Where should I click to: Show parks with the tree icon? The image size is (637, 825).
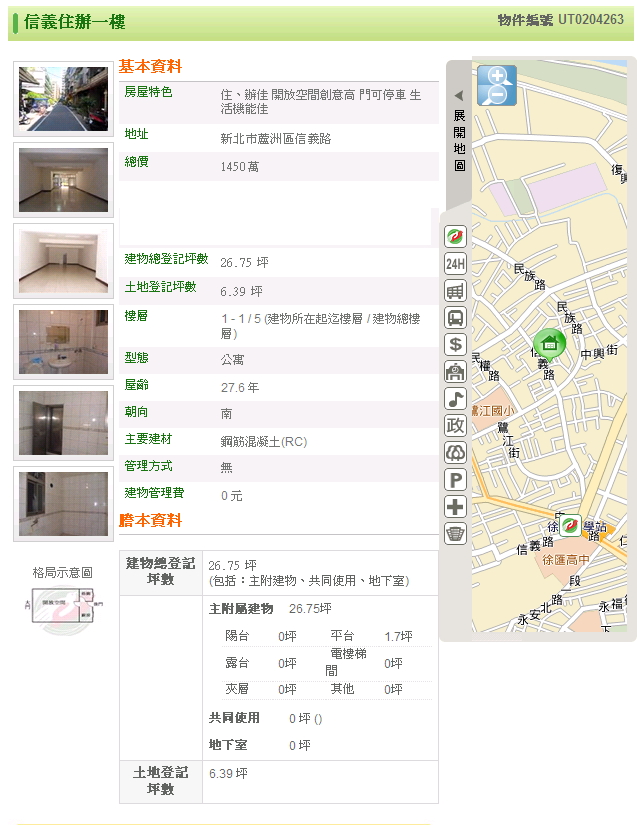coord(455,452)
